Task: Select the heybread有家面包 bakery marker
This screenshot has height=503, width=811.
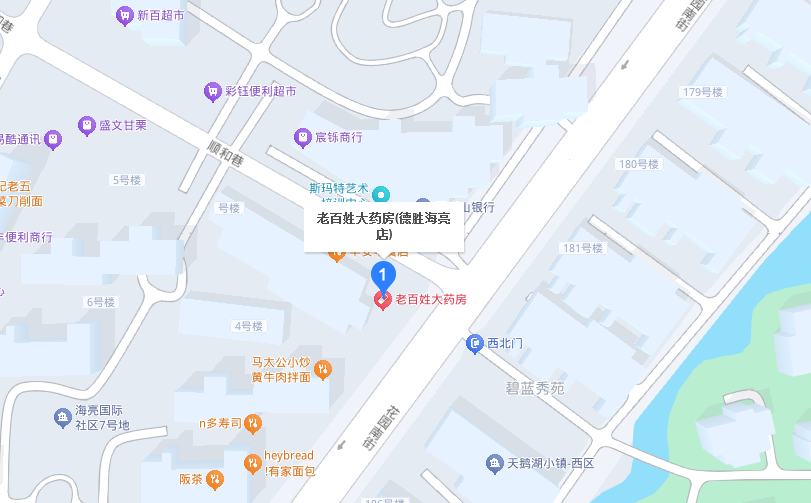Action: [x=252, y=463]
